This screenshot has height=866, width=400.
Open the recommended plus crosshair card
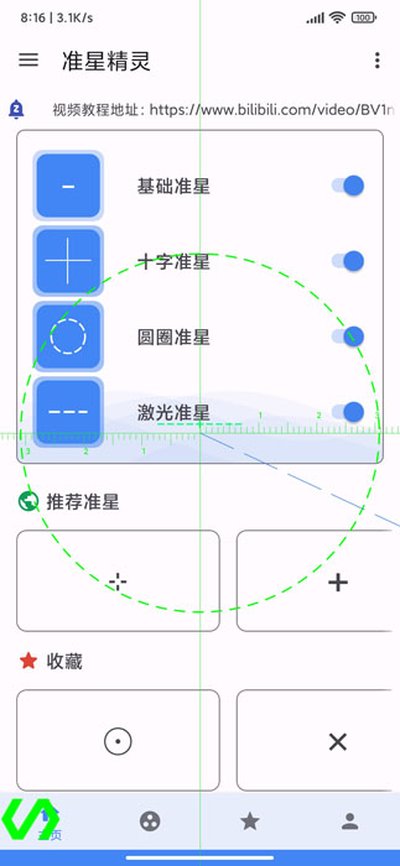pos(318,581)
